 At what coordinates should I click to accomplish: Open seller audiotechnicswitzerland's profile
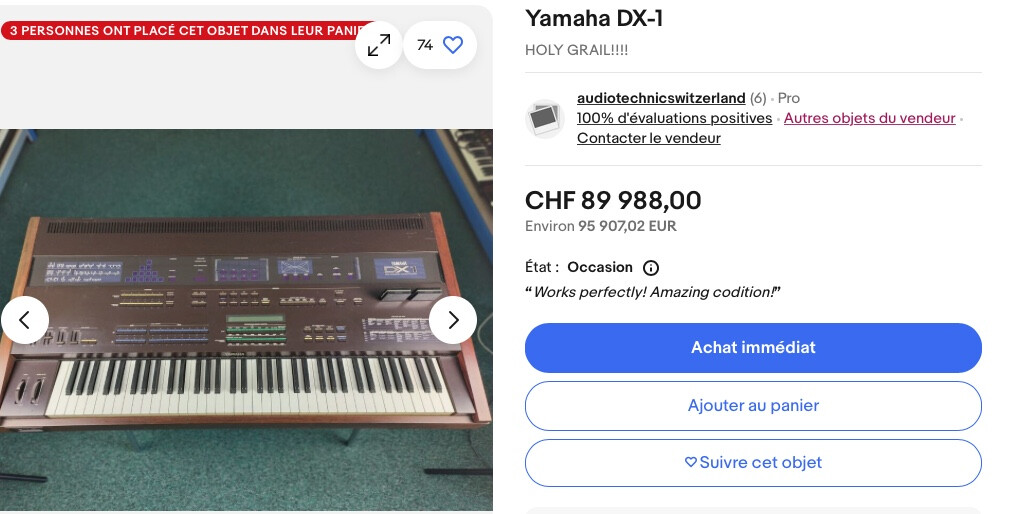coord(661,98)
